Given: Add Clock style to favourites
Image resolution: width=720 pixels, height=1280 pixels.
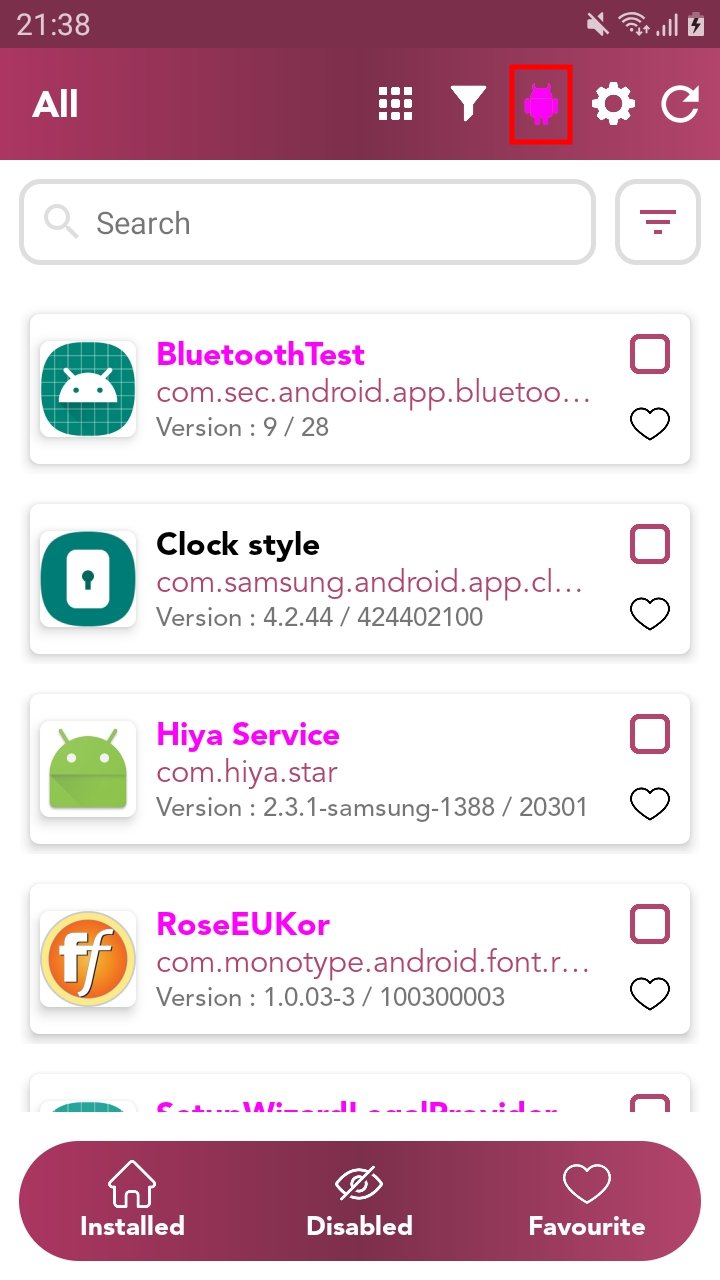Looking at the screenshot, I should (650, 614).
